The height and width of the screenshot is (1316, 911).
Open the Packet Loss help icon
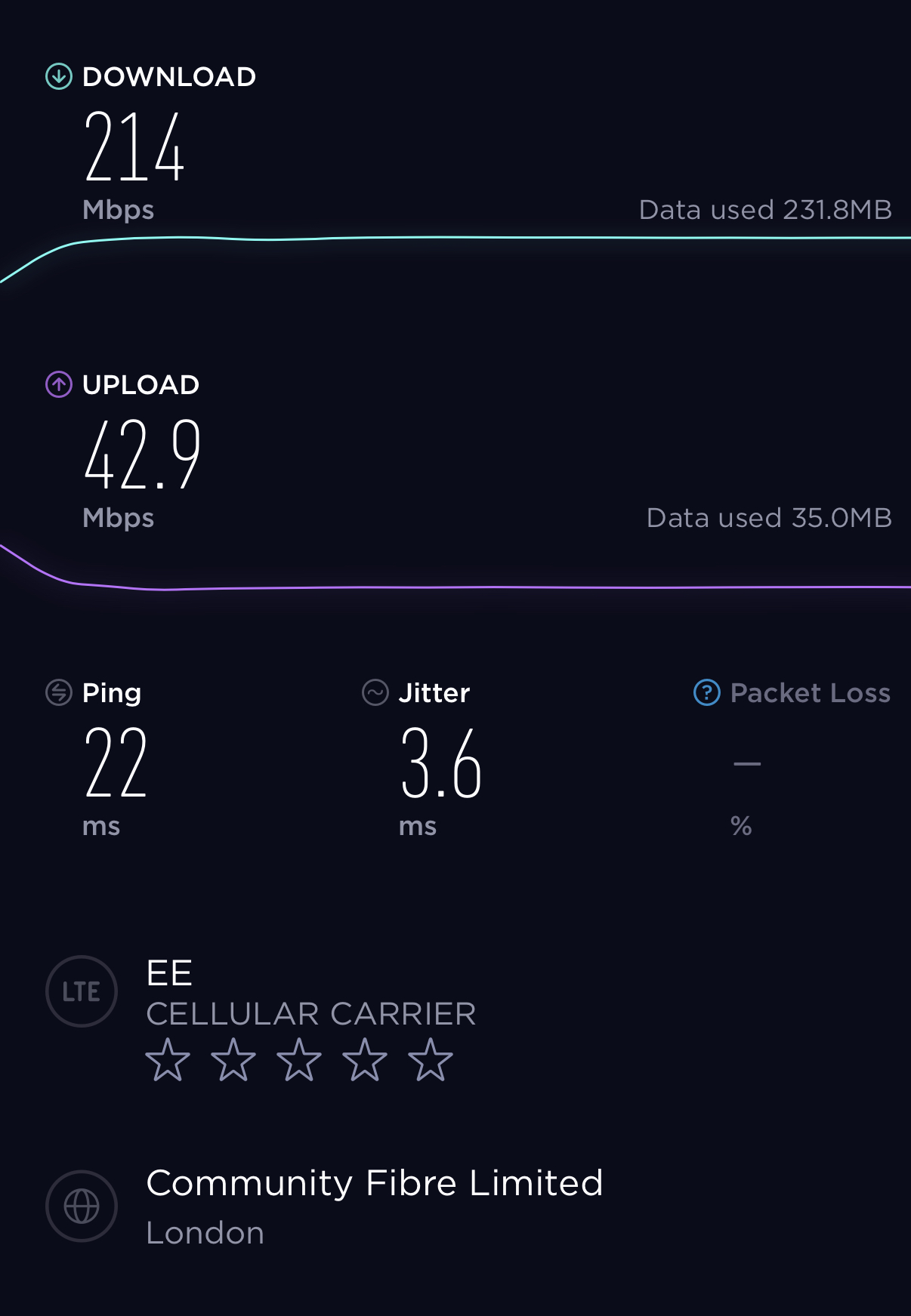point(707,692)
